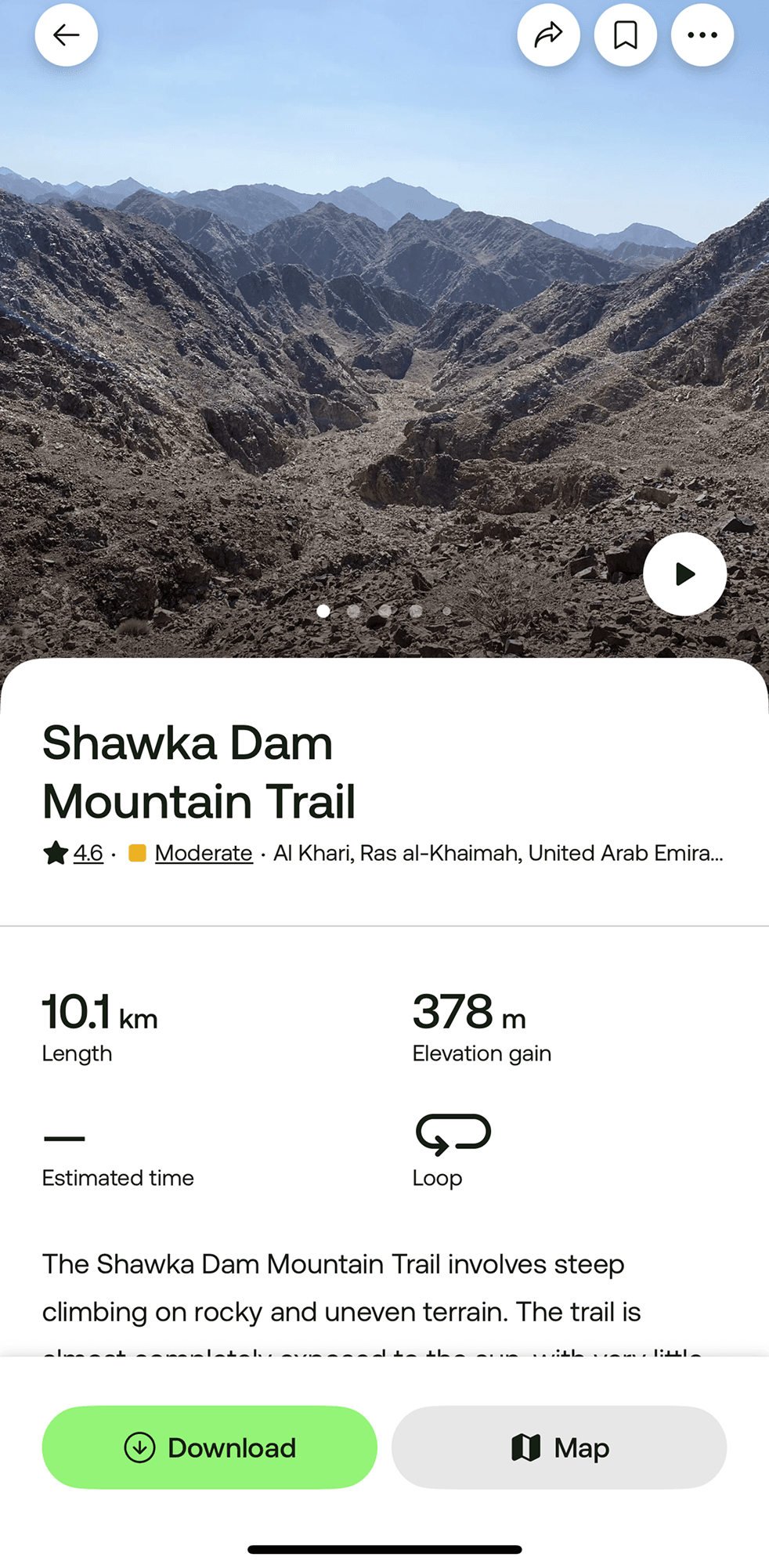The image size is (769, 1568).
Task: Tap the Moderate difficulty link
Action: point(203,853)
